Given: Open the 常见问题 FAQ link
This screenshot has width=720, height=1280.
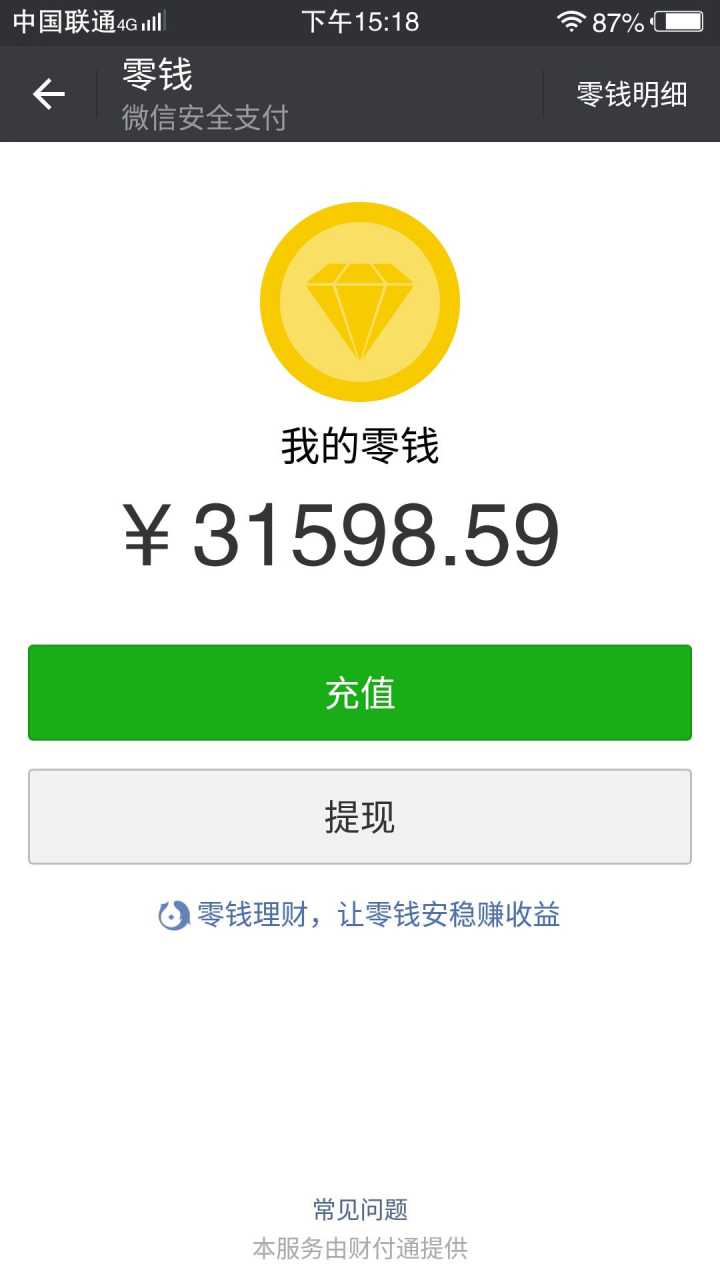Looking at the screenshot, I should coord(360,1210).
